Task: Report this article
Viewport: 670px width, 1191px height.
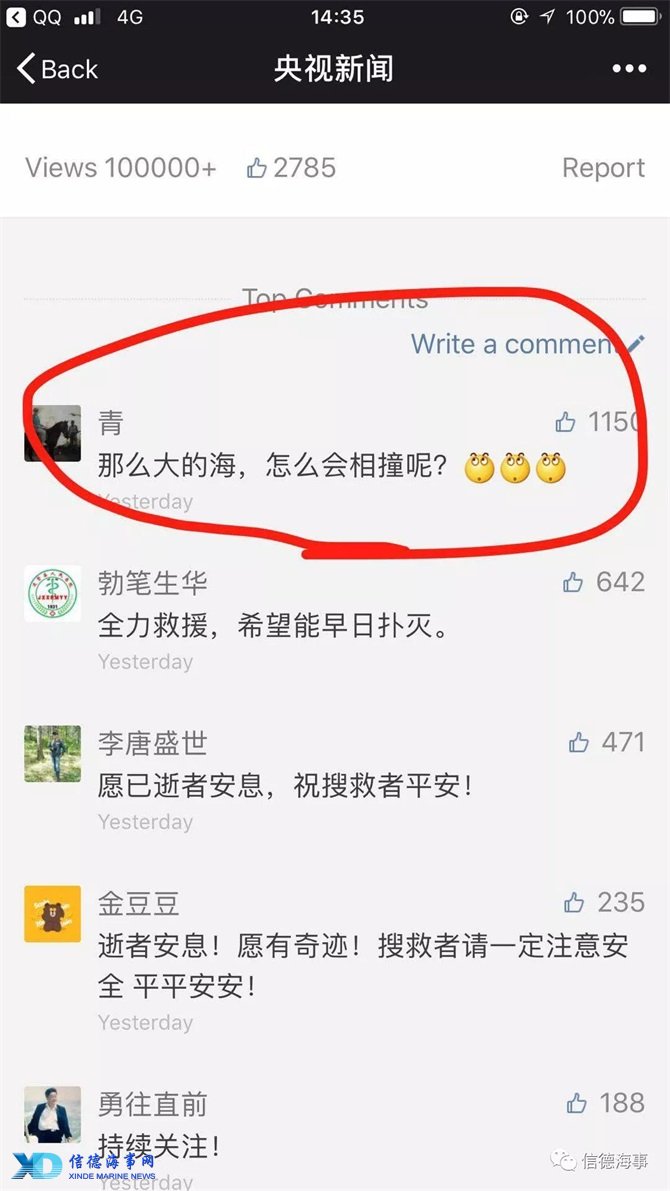Action: (603, 168)
